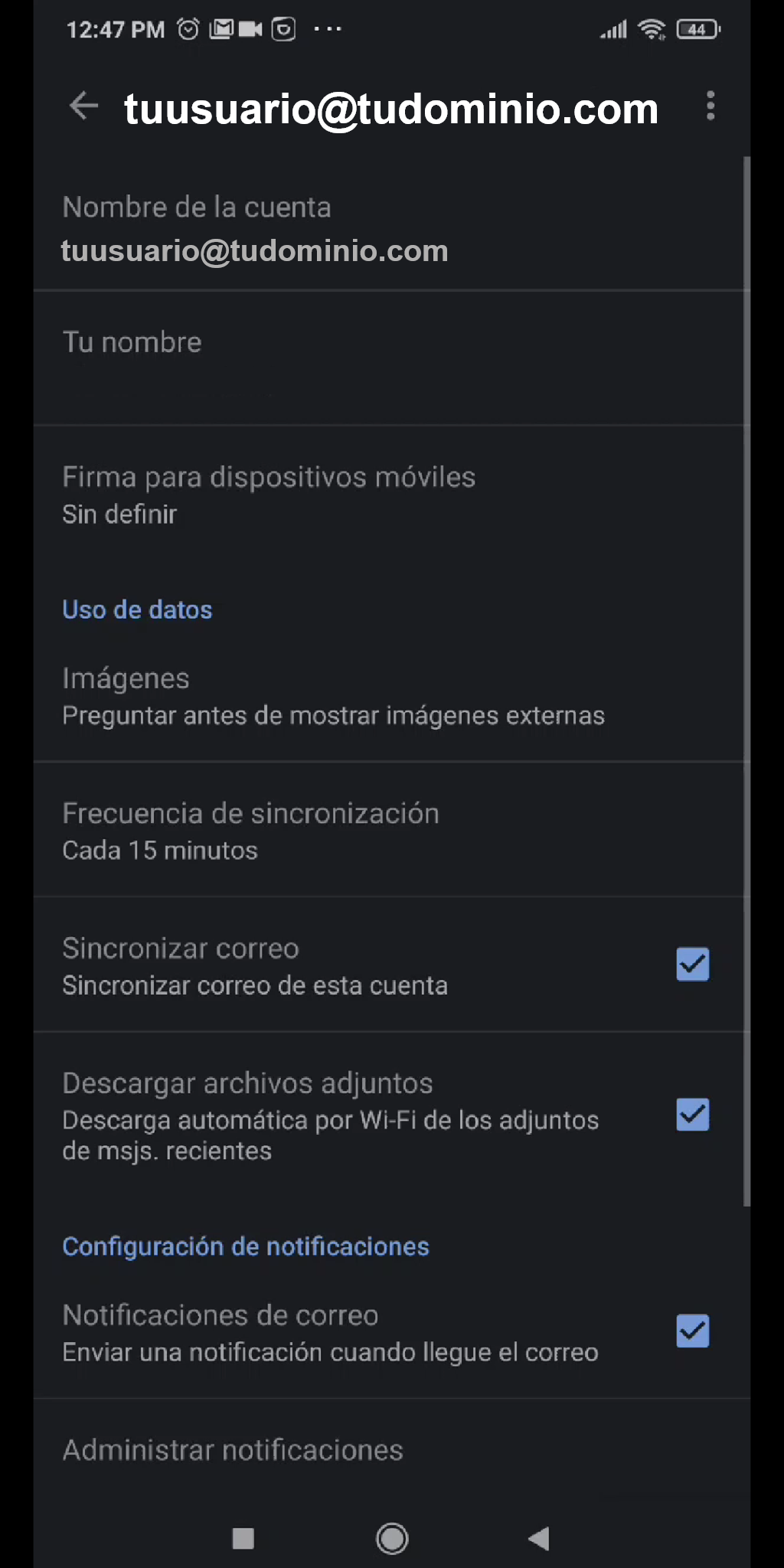The height and width of the screenshot is (1568, 784).
Task: Open Administrar notificaciones
Action: pos(390,1450)
